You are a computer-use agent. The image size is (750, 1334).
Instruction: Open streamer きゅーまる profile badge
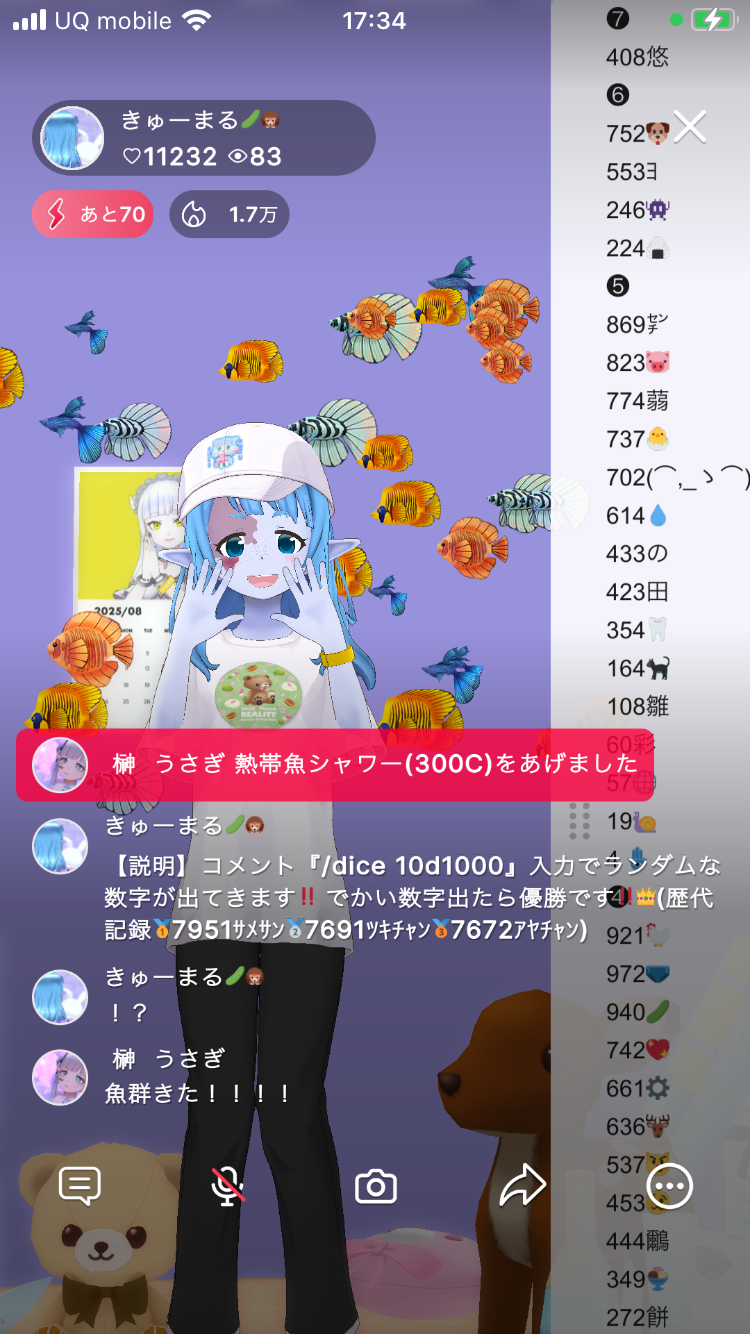point(204,138)
